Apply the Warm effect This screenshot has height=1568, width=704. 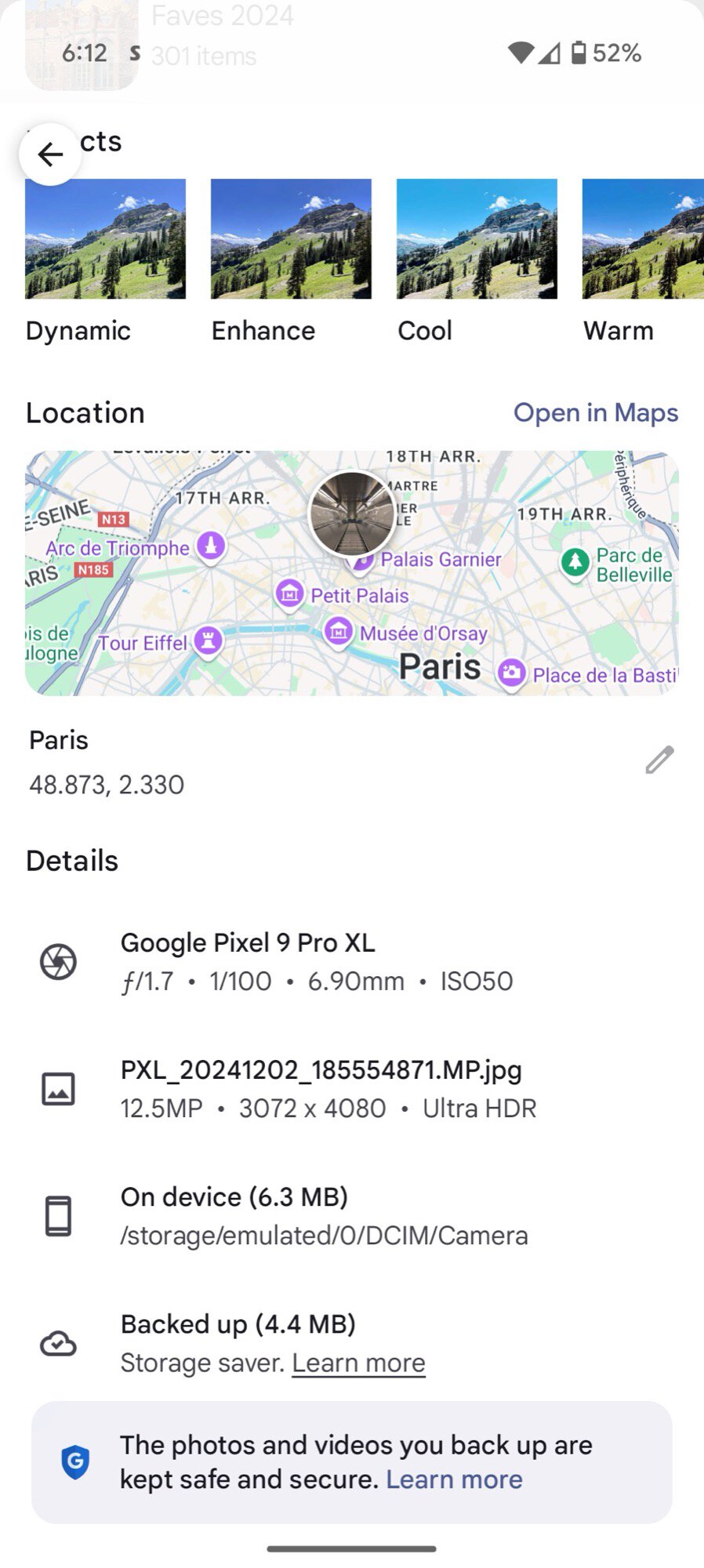[643, 239]
